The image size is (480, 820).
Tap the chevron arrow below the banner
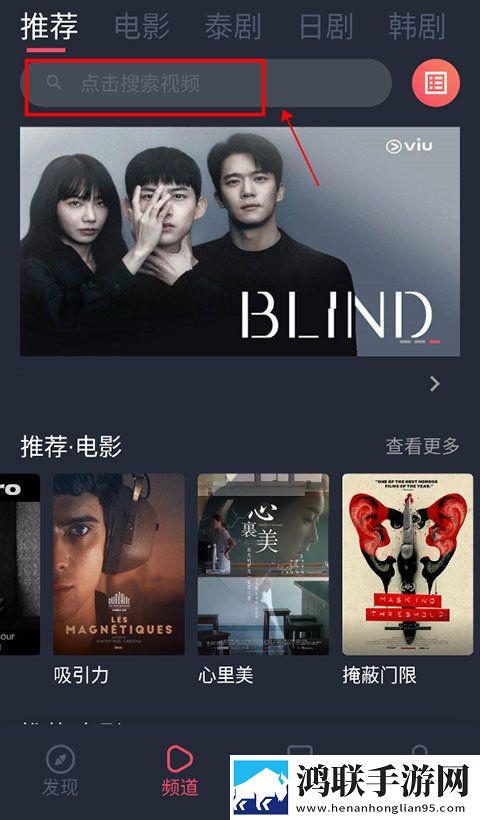point(435,384)
